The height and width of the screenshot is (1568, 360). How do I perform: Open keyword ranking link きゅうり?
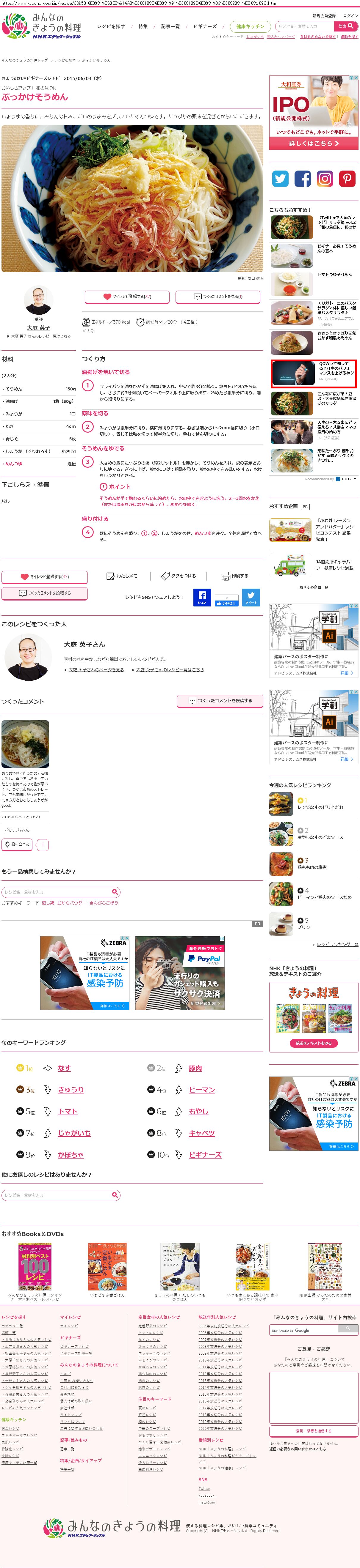coord(71,1090)
